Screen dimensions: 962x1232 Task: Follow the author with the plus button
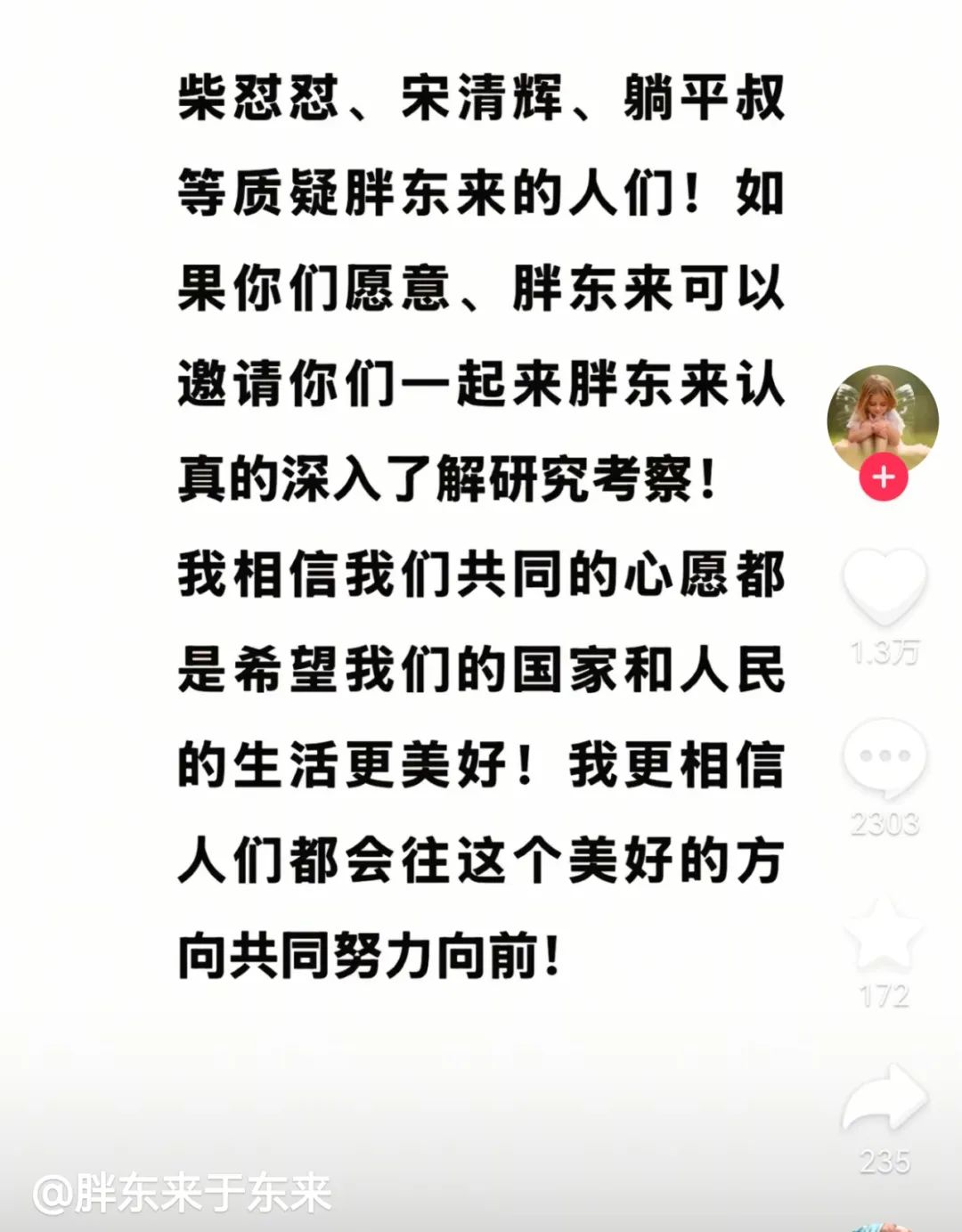pos(883,477)
